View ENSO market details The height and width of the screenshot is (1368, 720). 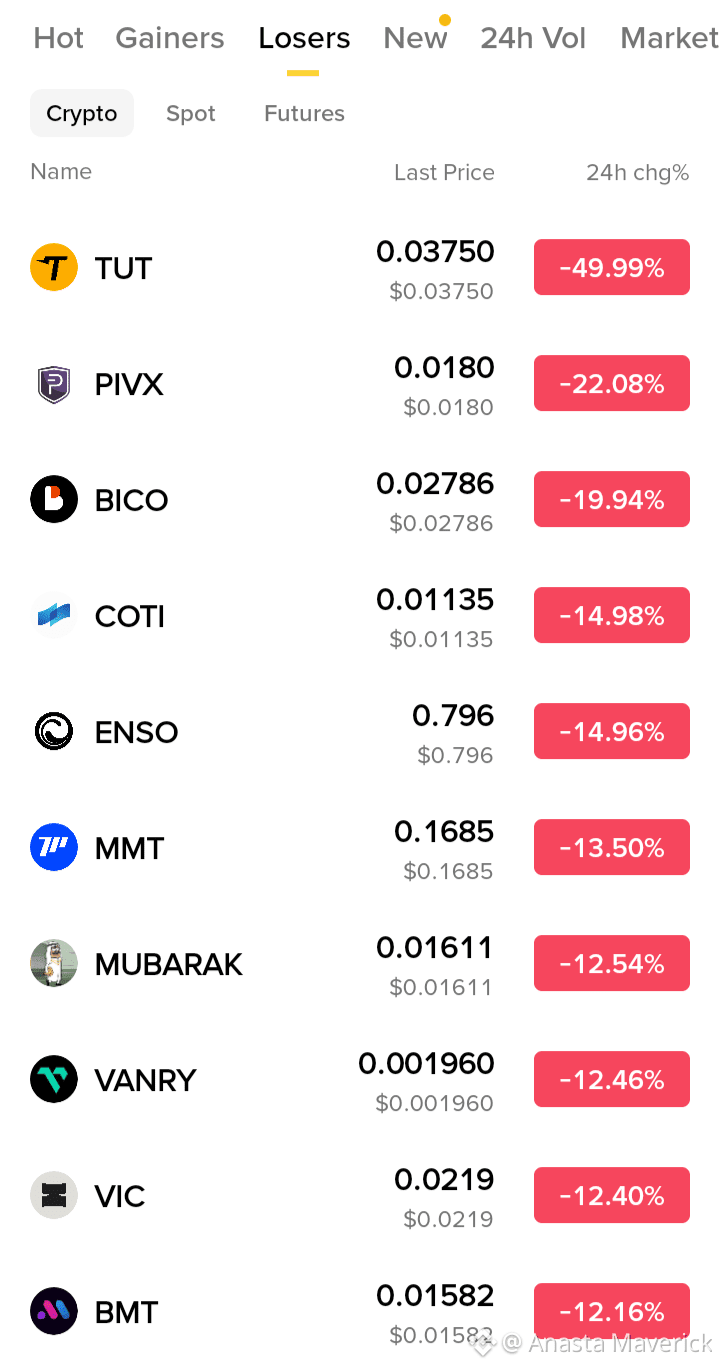click(x=360, y=732)
